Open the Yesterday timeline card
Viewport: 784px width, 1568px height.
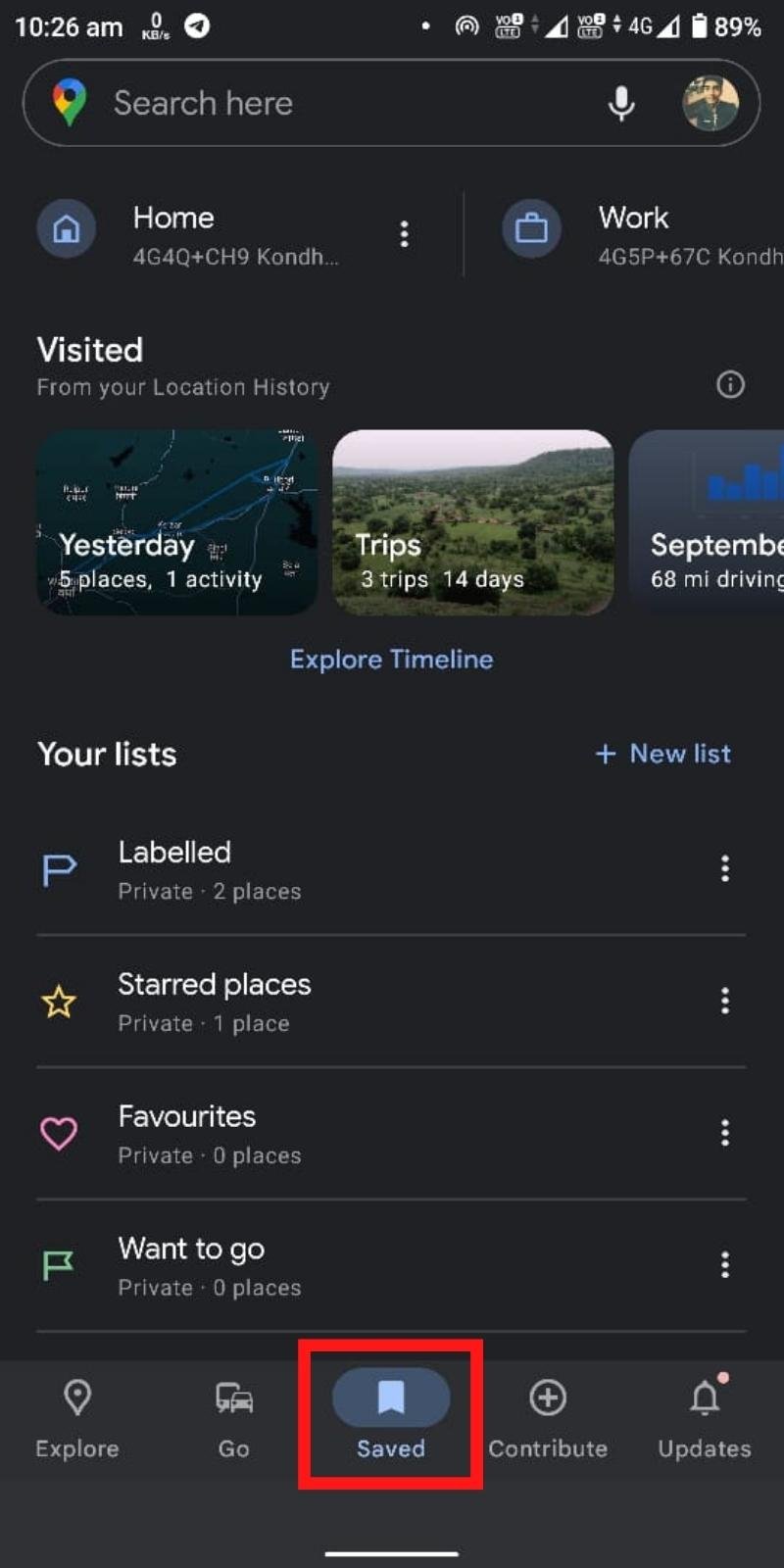176,522
